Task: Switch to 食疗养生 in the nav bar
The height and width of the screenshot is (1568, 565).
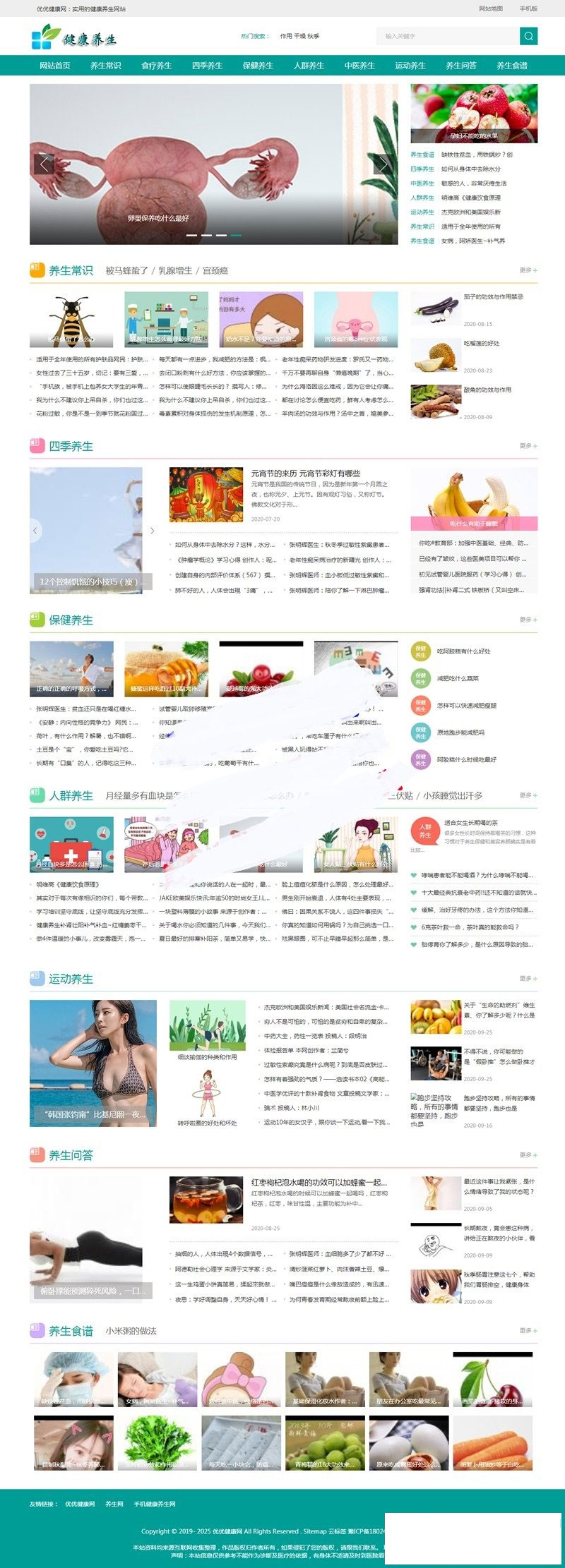Action: pyautogui.click(x=156, y=66)
